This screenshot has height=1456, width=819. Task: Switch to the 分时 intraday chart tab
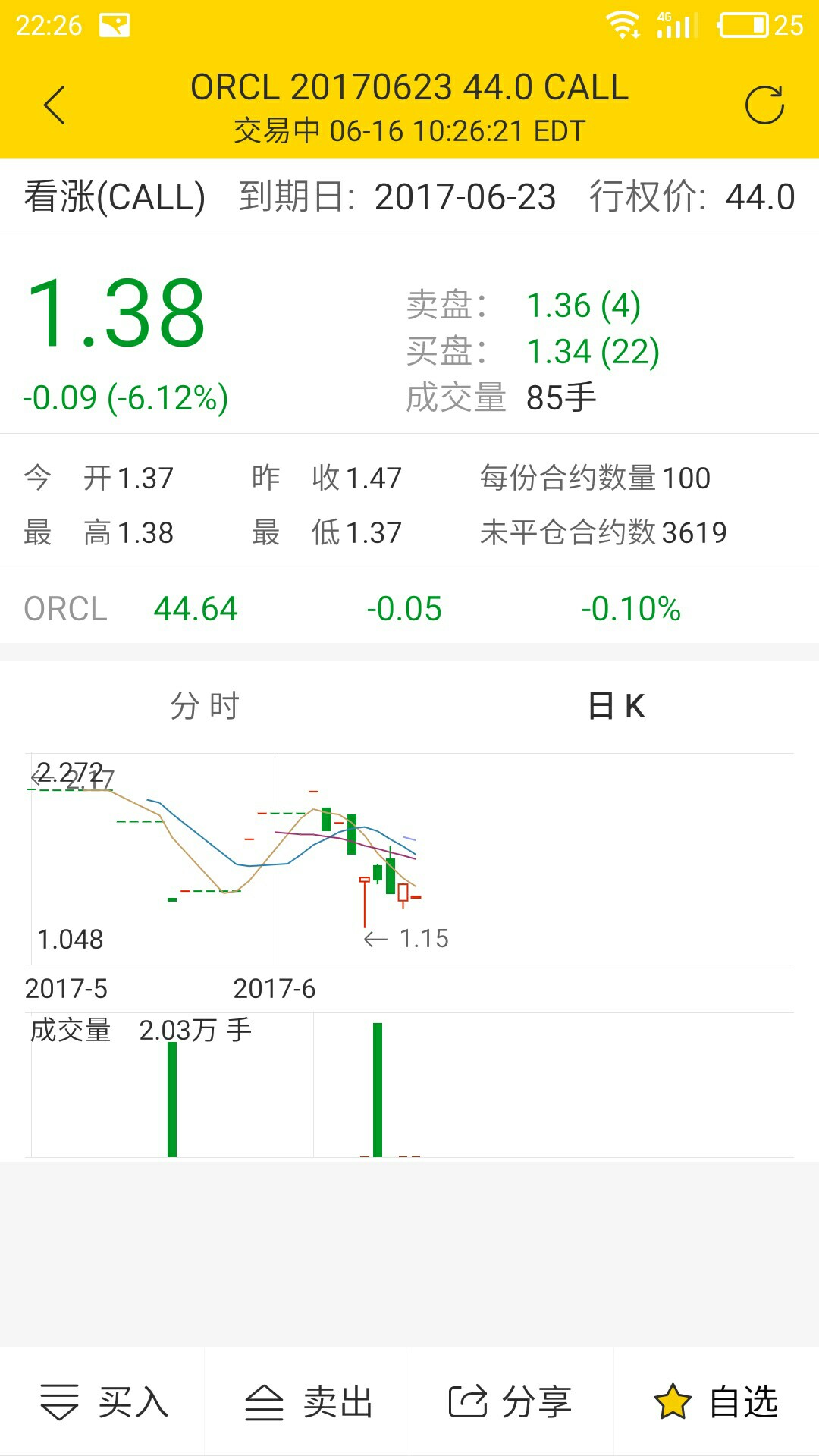pos(205,706)
